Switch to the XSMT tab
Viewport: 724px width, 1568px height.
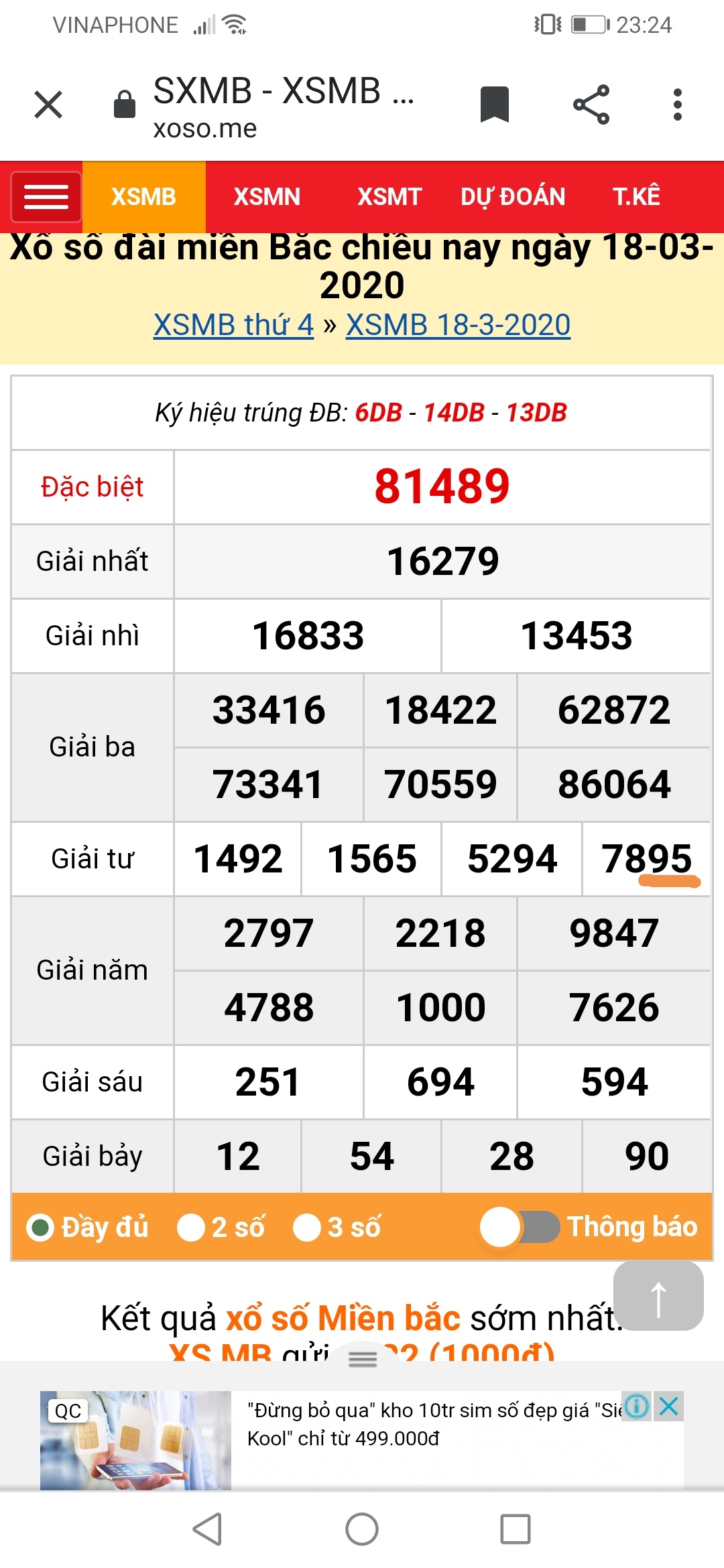click(x=389, y=197)
